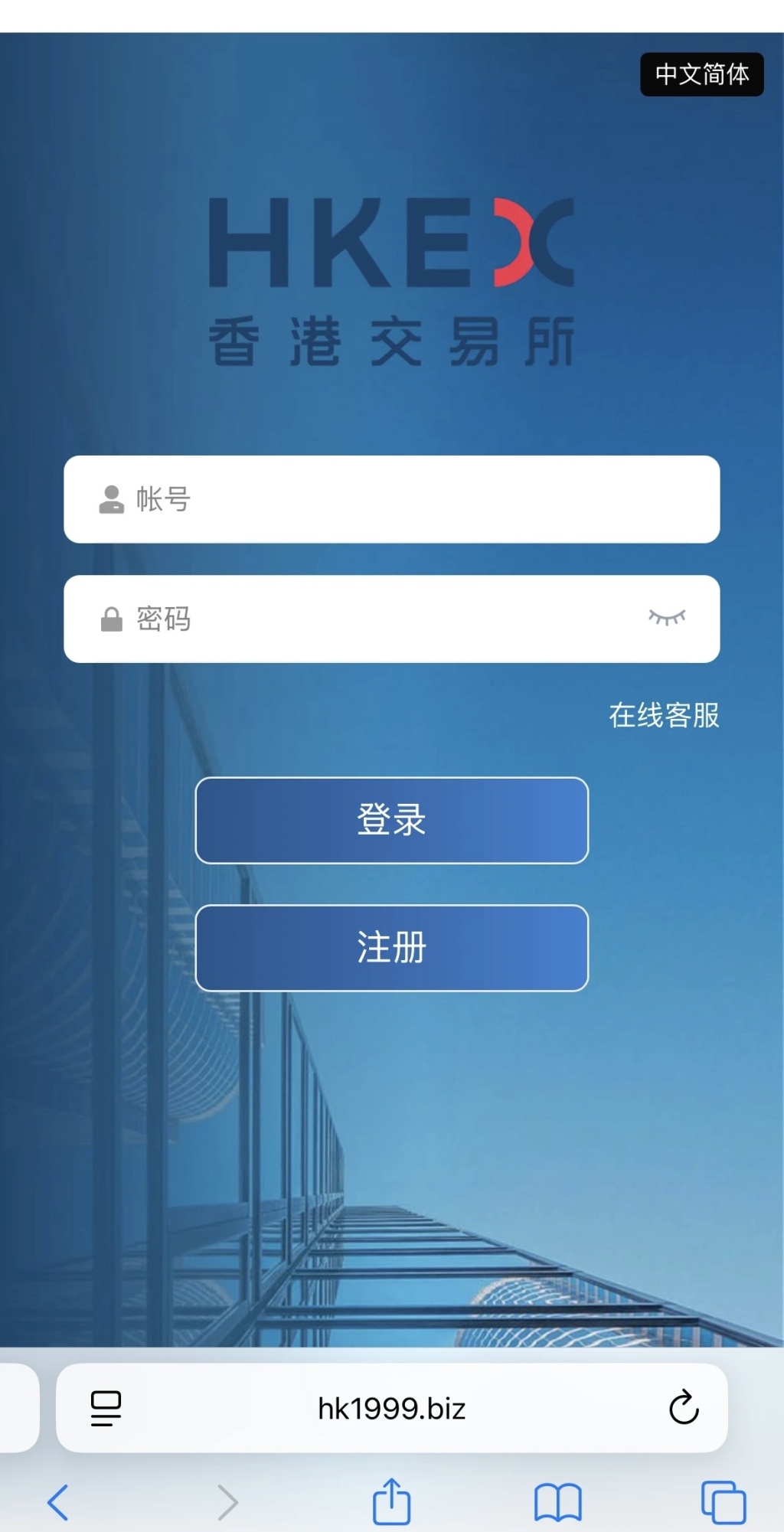The width and height of the screenshot is (784, 1532).
Task: Open 在线客服 online customer service
Action: pos(664,715)
